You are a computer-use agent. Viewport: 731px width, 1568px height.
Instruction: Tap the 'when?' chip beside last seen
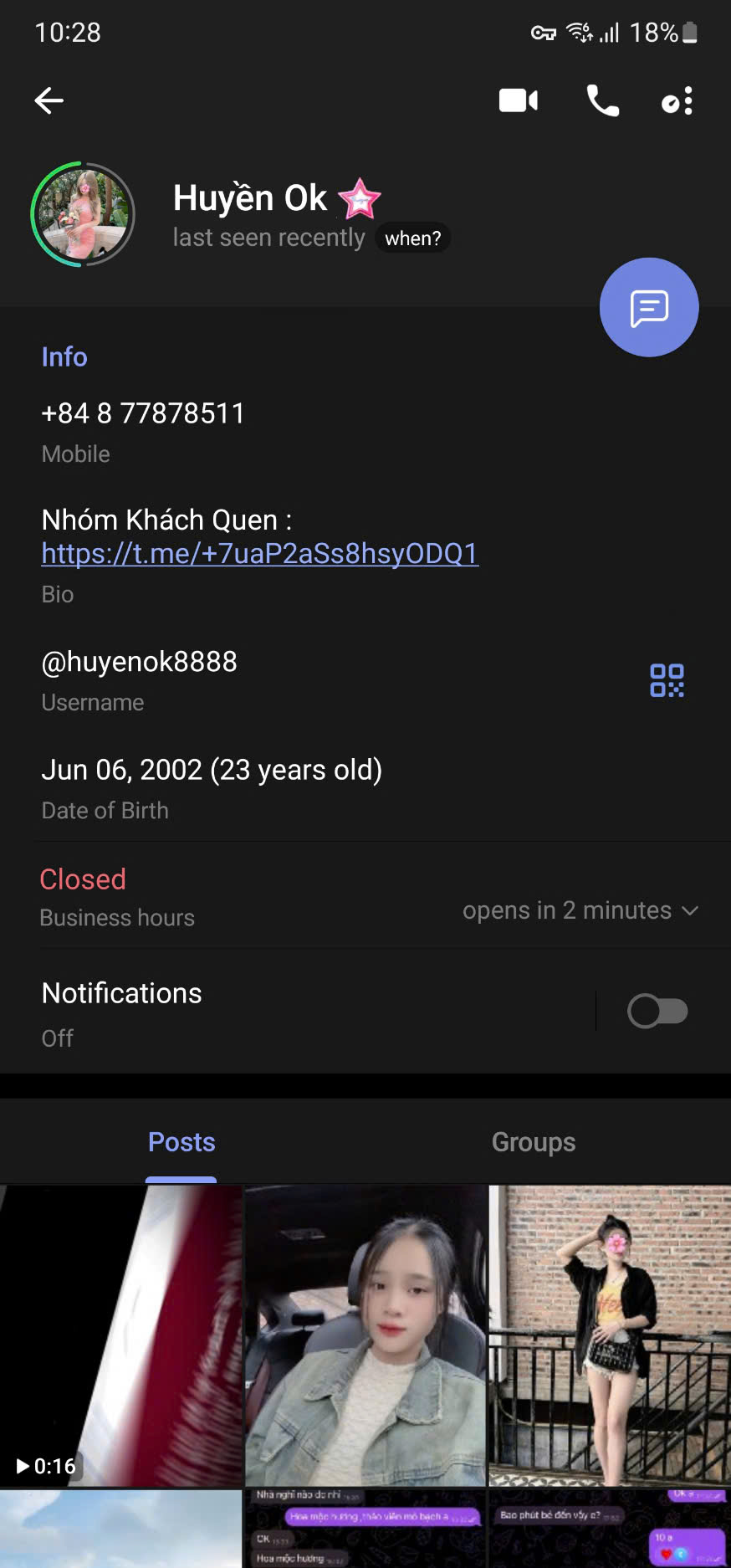pos(412,238)
